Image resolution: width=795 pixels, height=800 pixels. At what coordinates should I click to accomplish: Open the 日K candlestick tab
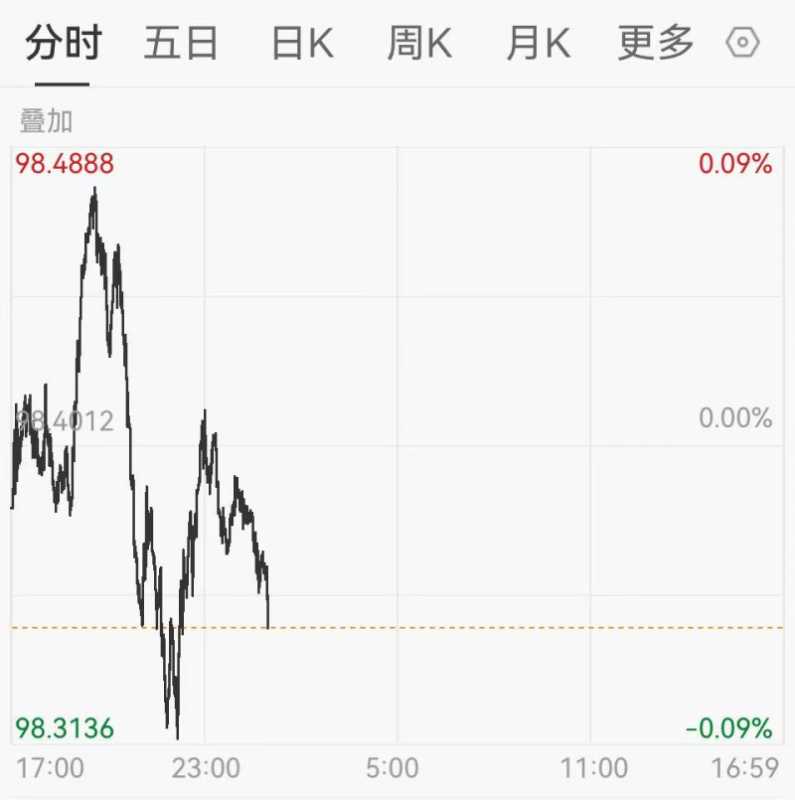coord(302,44)
